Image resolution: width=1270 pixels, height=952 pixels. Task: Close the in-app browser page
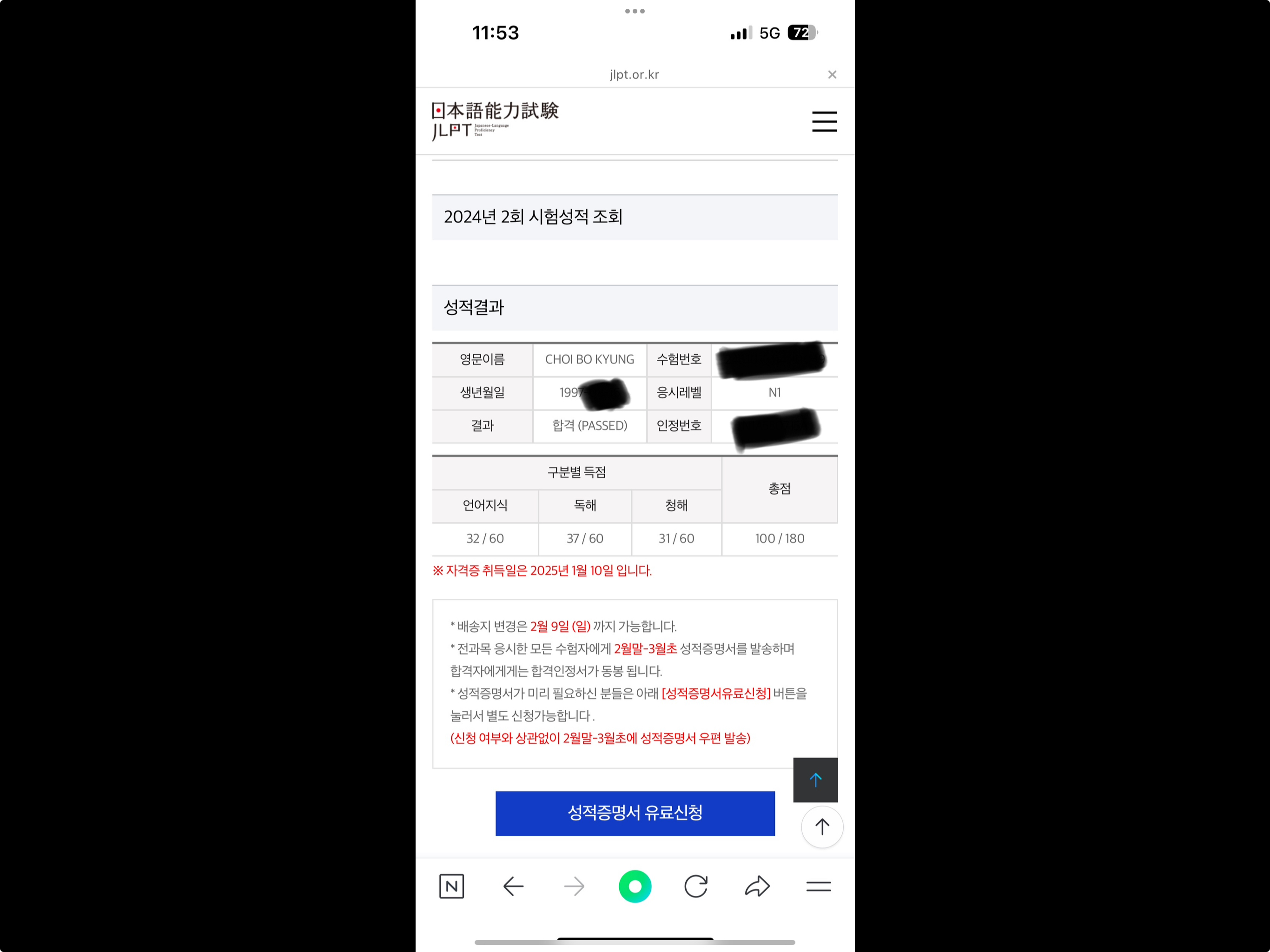[832, 75]
